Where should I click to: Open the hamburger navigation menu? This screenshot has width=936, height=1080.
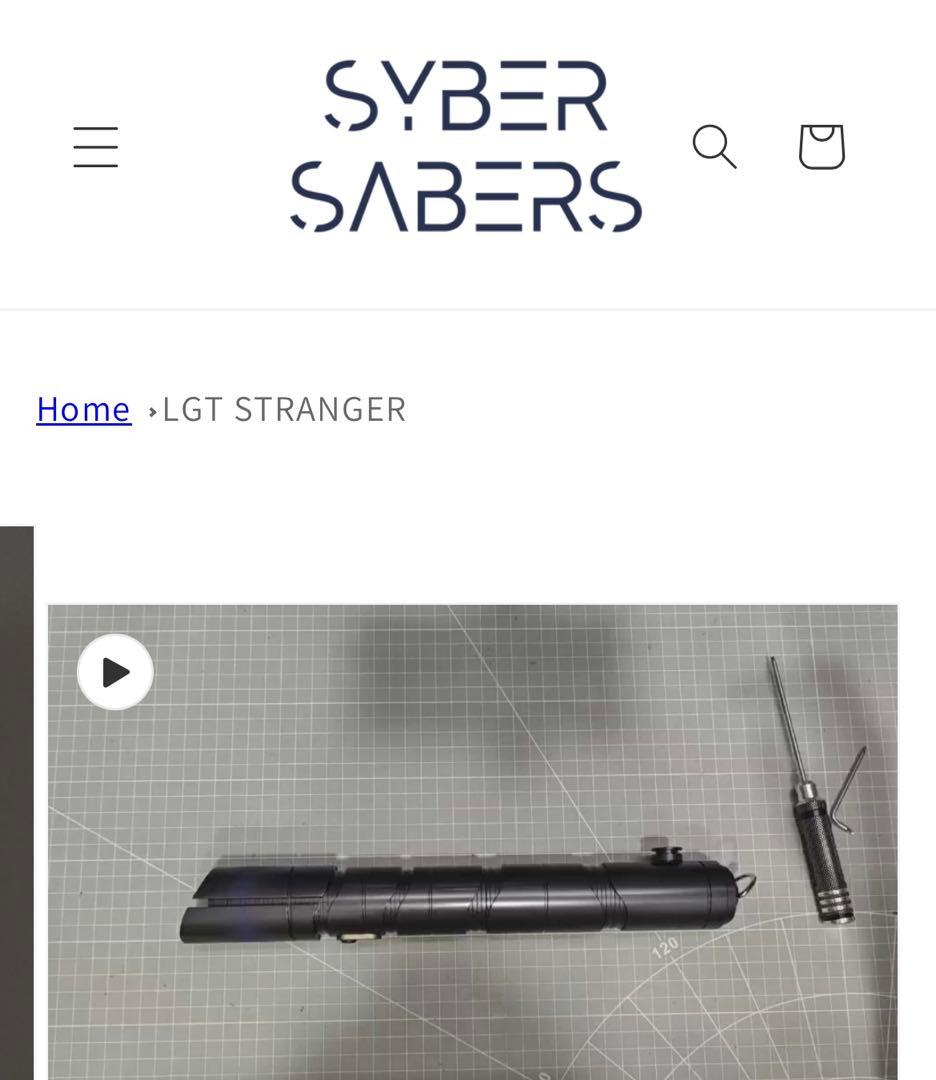point(96,147)
